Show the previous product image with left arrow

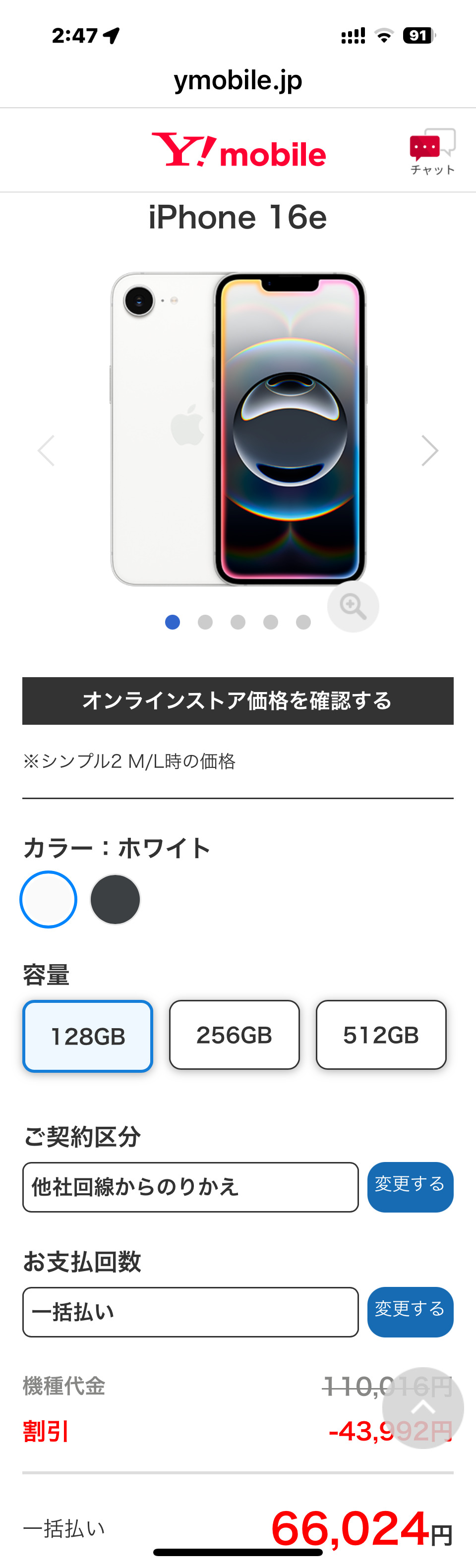[46, 451]
